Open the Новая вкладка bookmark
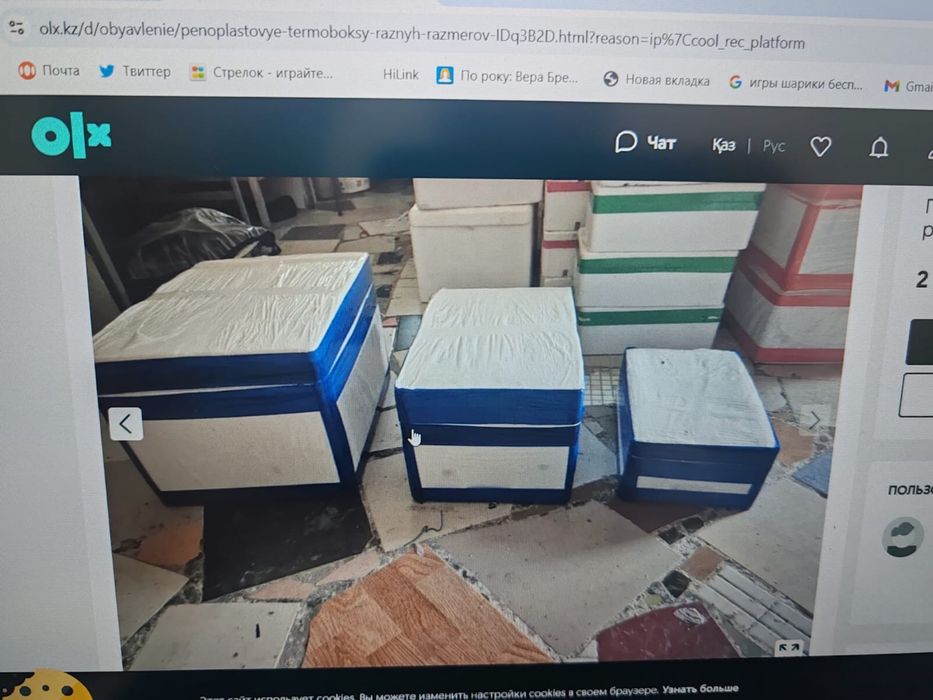The height and width of the screenshot is (700, 933). (656, 80)
